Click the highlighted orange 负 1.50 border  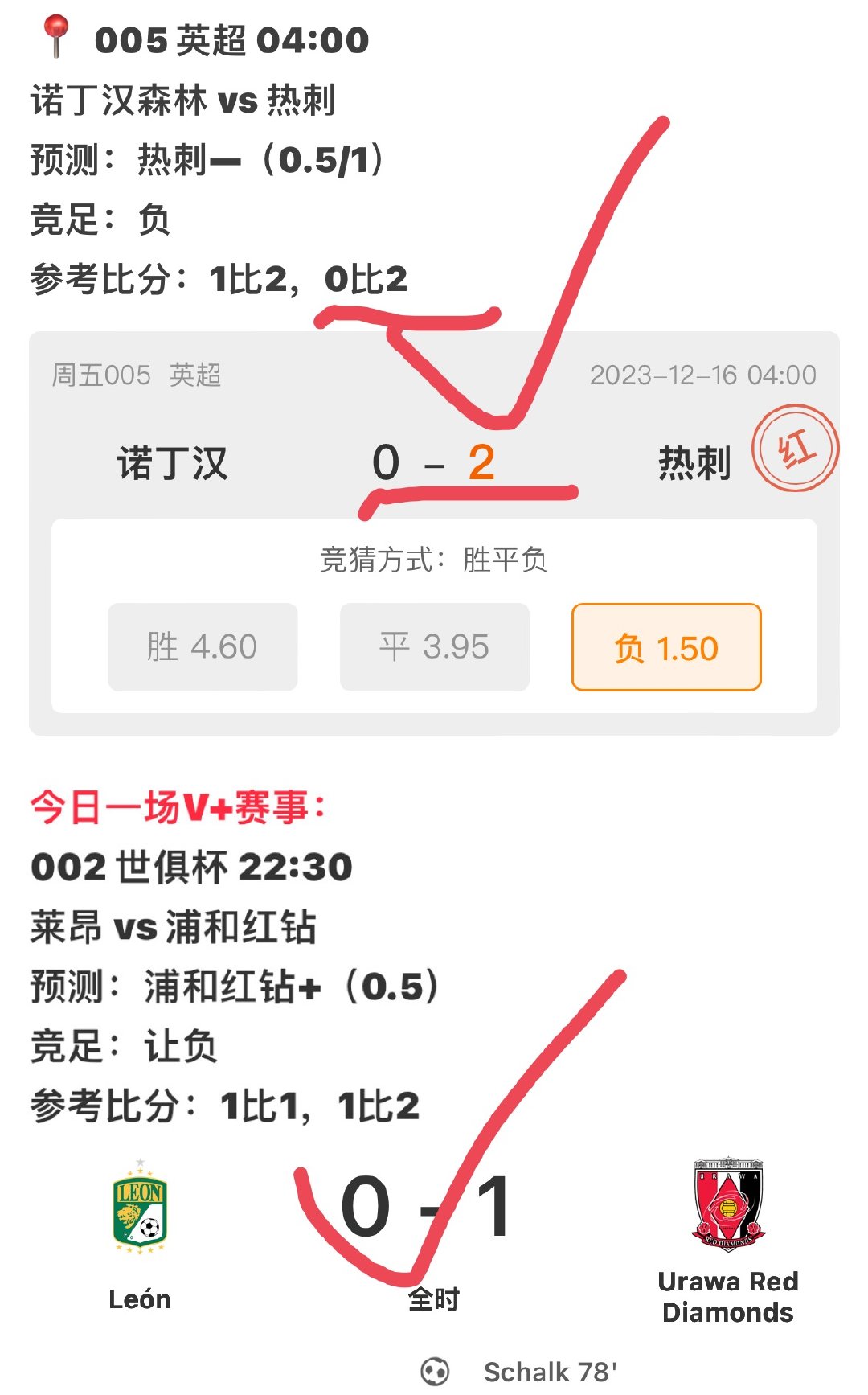click(665, 646)
